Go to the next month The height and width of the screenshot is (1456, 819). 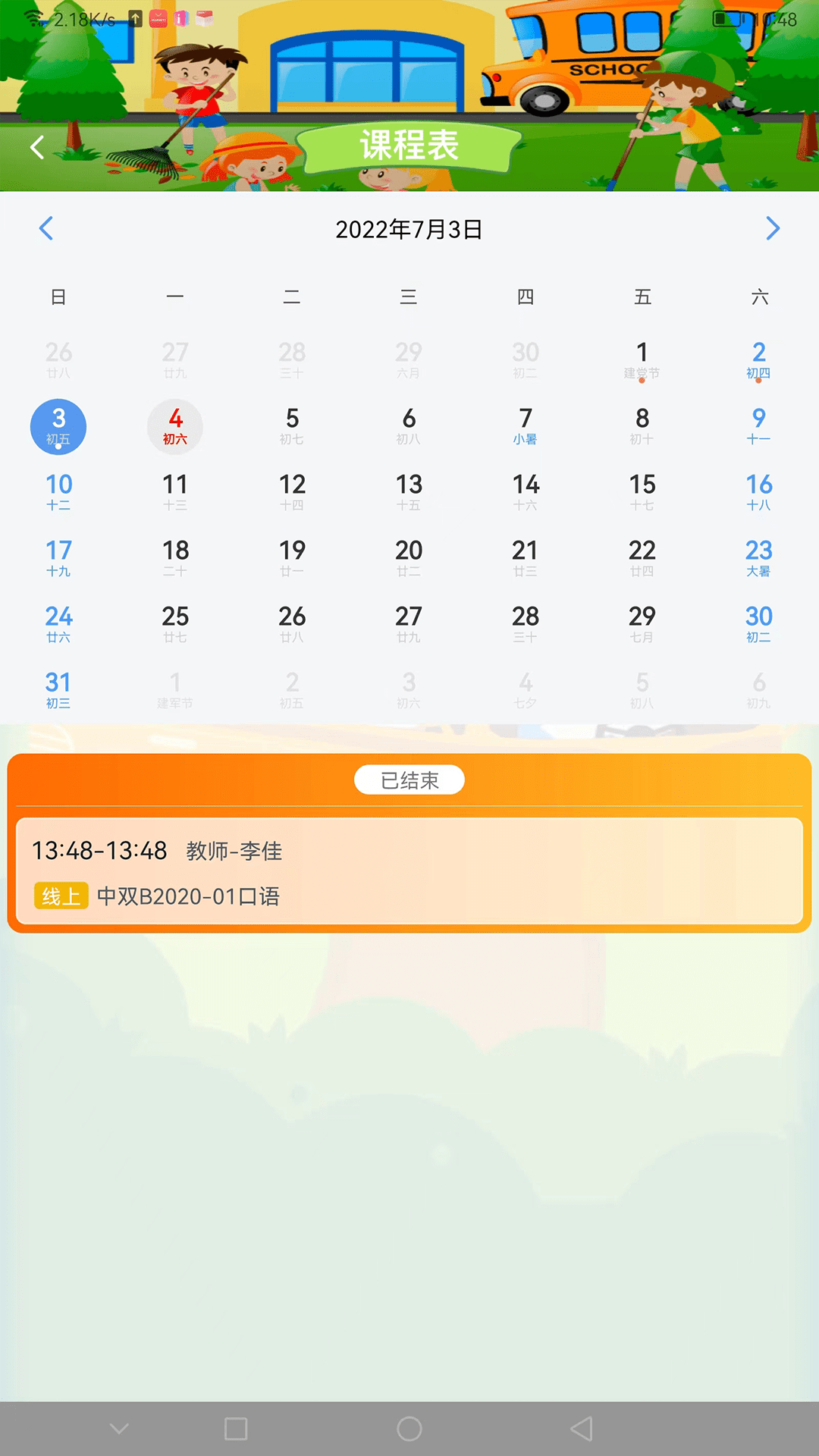pyautogui.click(x=772, y=228)
